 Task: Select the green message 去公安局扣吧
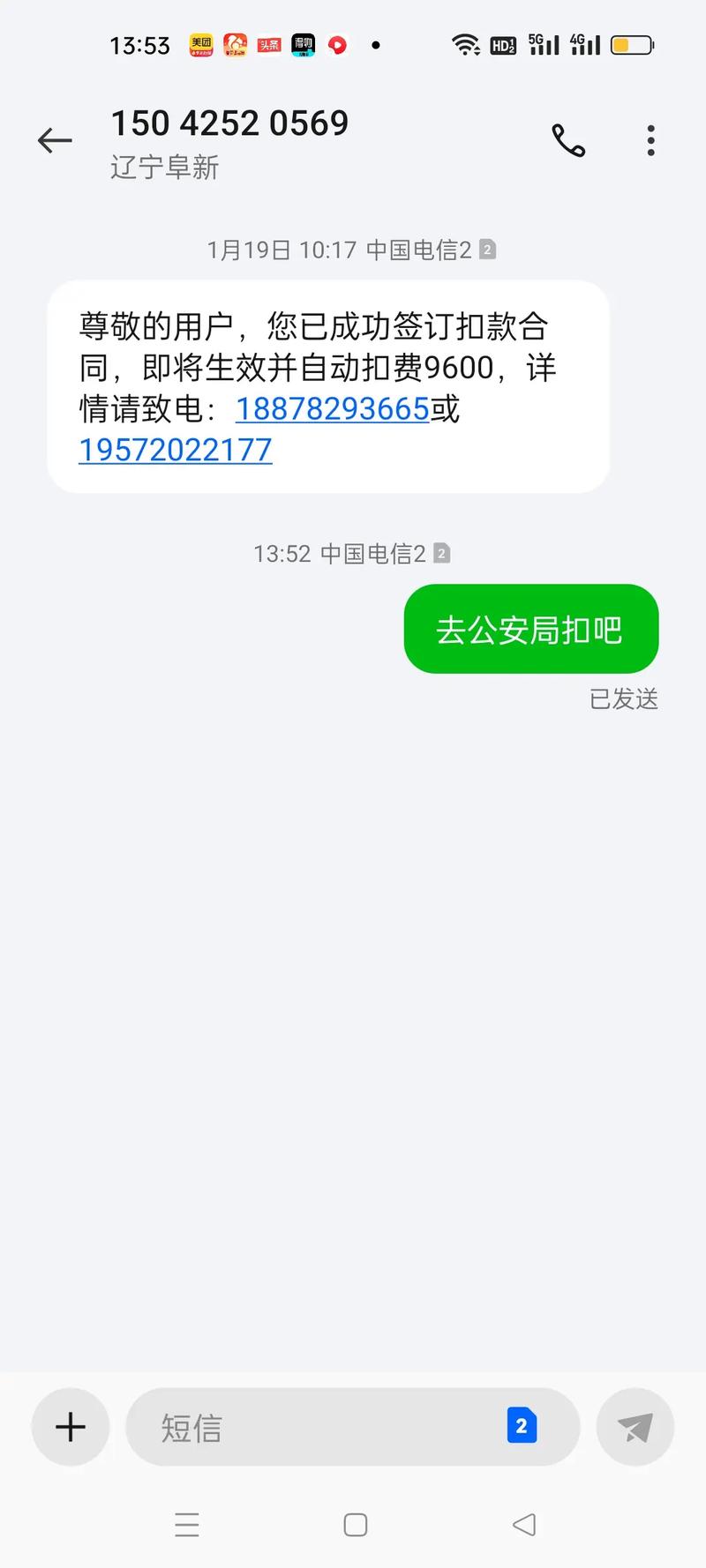pos(530,629)
